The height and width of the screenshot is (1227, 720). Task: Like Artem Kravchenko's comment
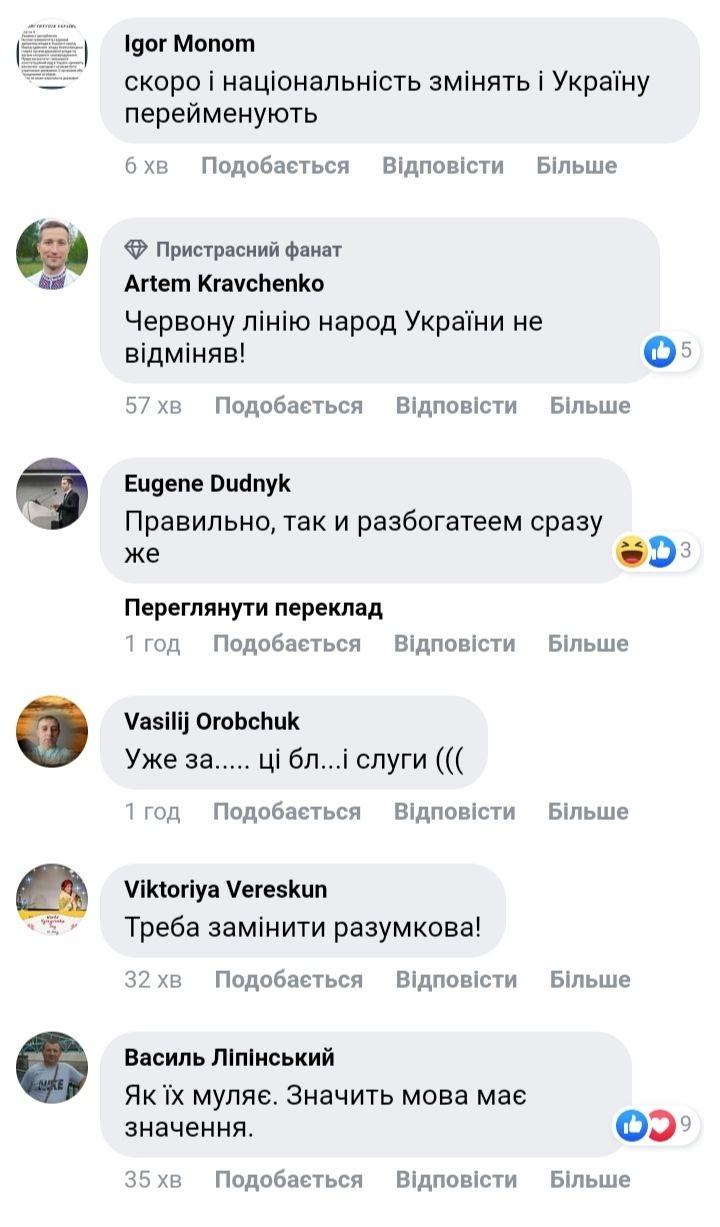(x=288, y=406)
